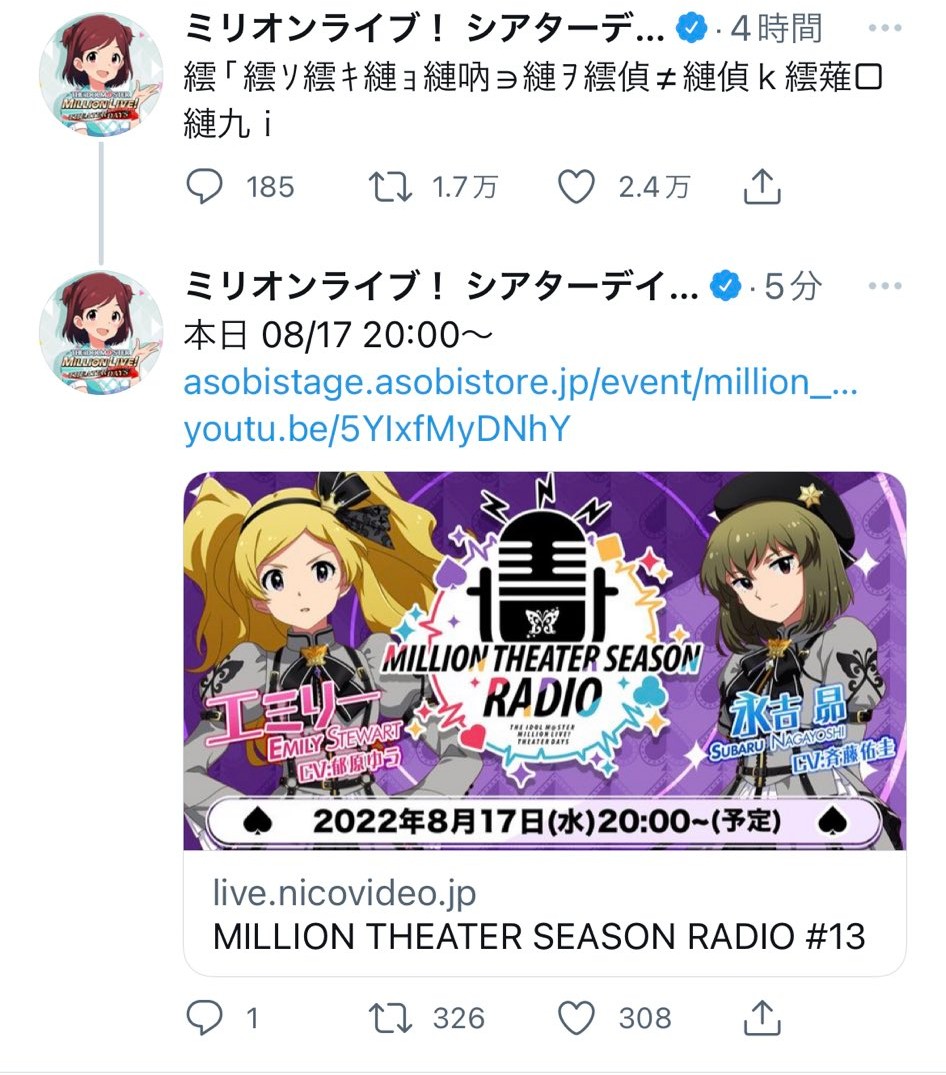Share the tweet posted 4時間 ago
Screen dimensions: 946x1075
(762, 186)
